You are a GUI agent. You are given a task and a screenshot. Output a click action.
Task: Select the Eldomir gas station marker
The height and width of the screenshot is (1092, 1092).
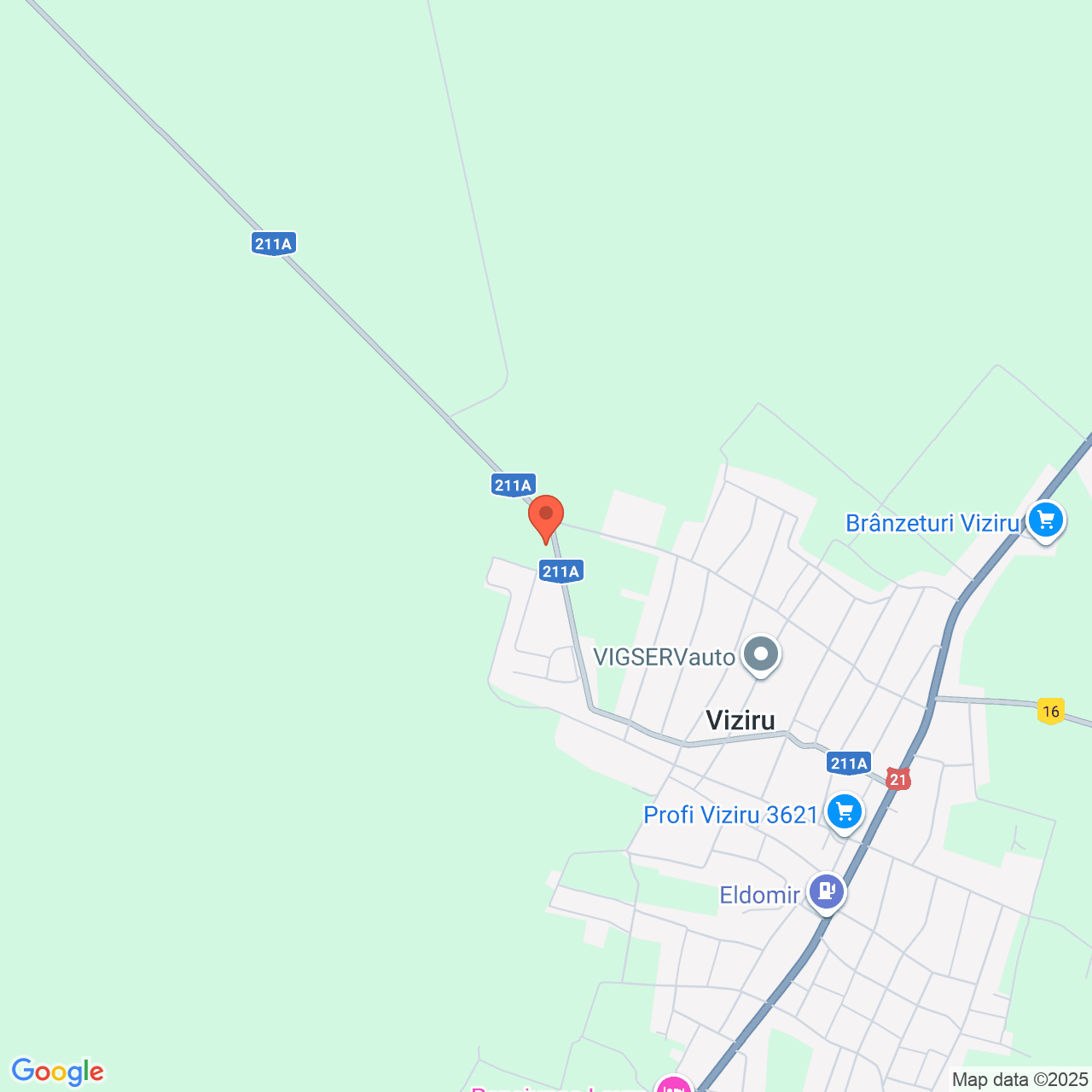826,892
